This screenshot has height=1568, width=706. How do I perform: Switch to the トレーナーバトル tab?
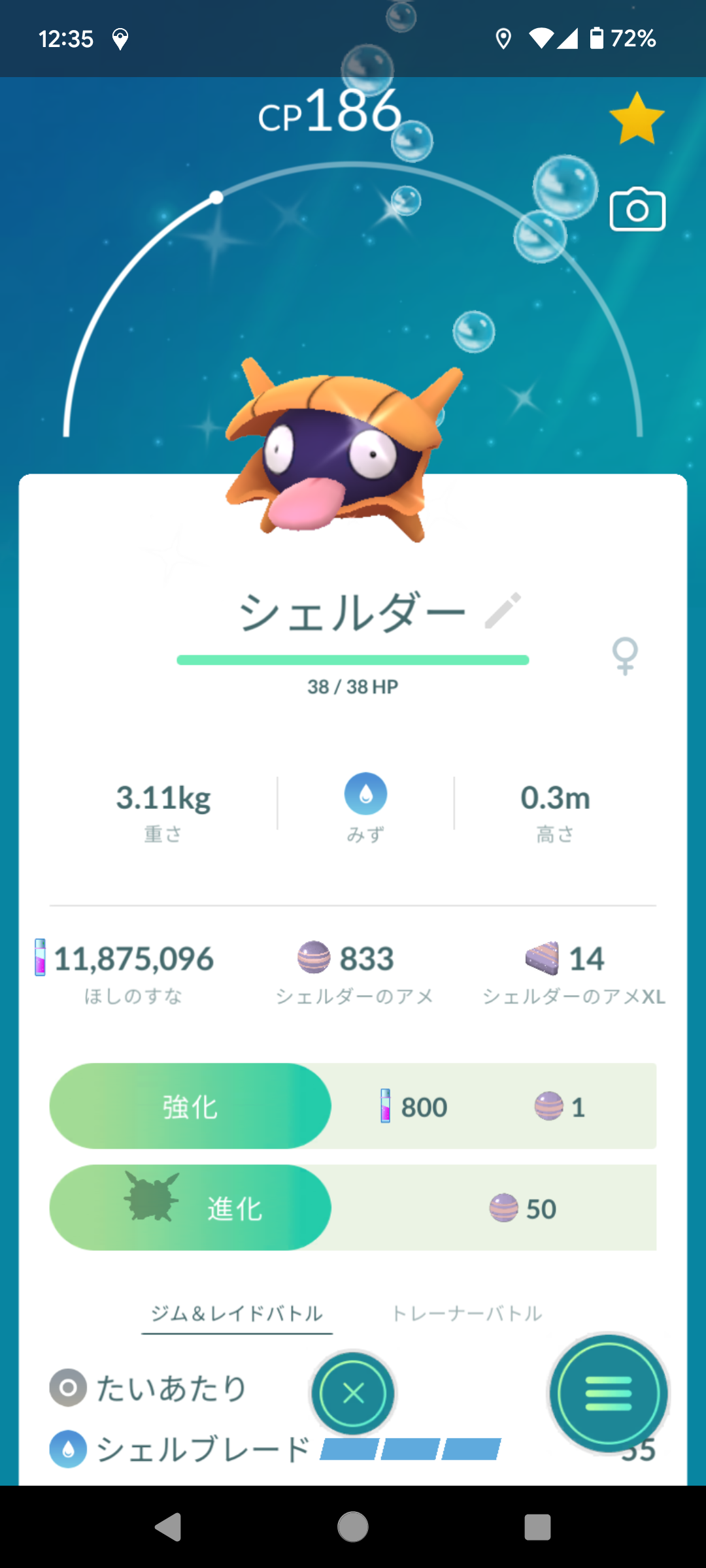[467, 1313]
